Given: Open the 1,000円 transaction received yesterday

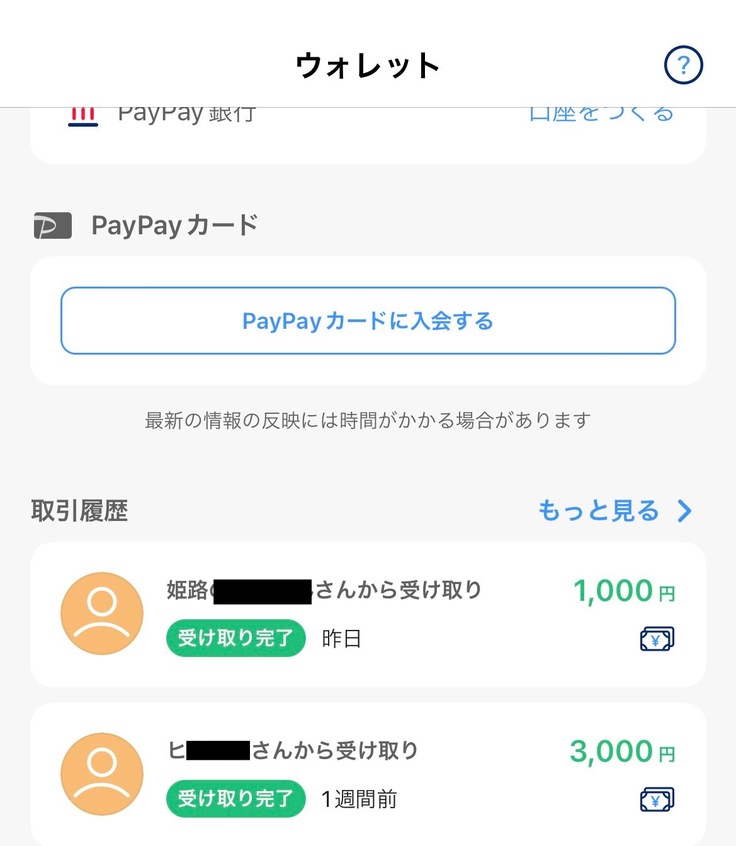Looking at the screenshot, I should click(368, 614).
